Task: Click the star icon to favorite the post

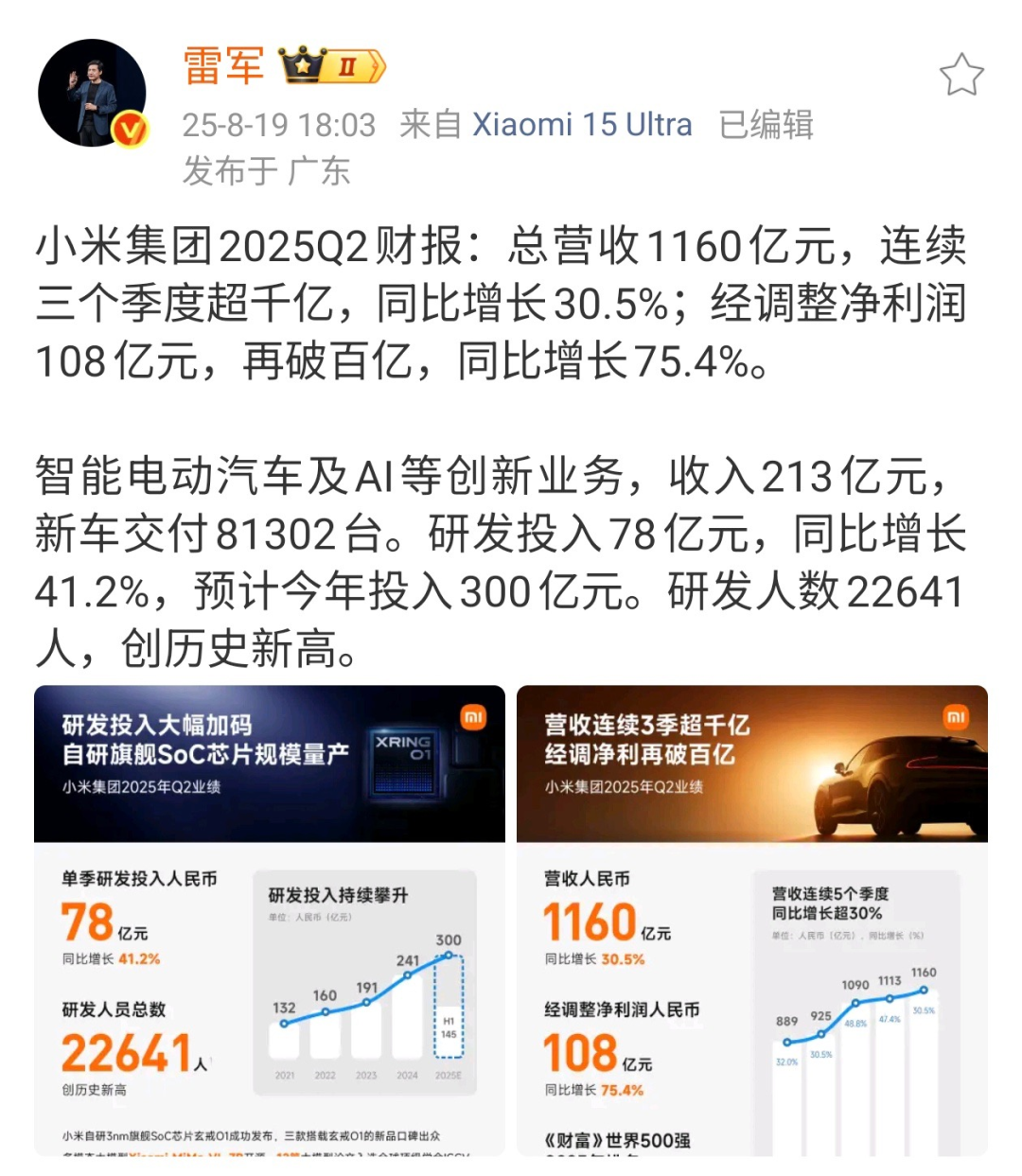Action: (963, 75)
